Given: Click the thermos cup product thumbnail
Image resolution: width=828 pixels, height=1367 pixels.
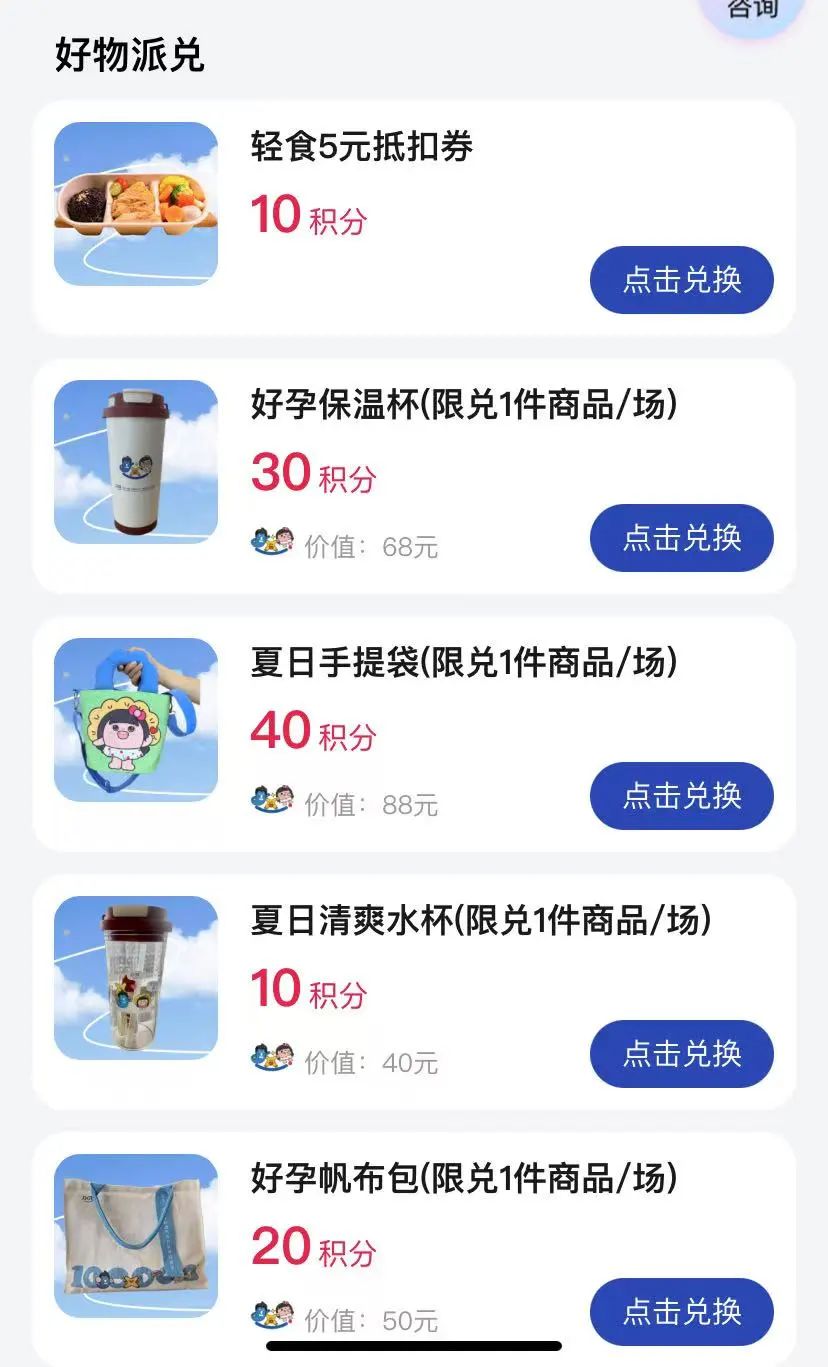Looking at the screenshot, I should 136,460.
